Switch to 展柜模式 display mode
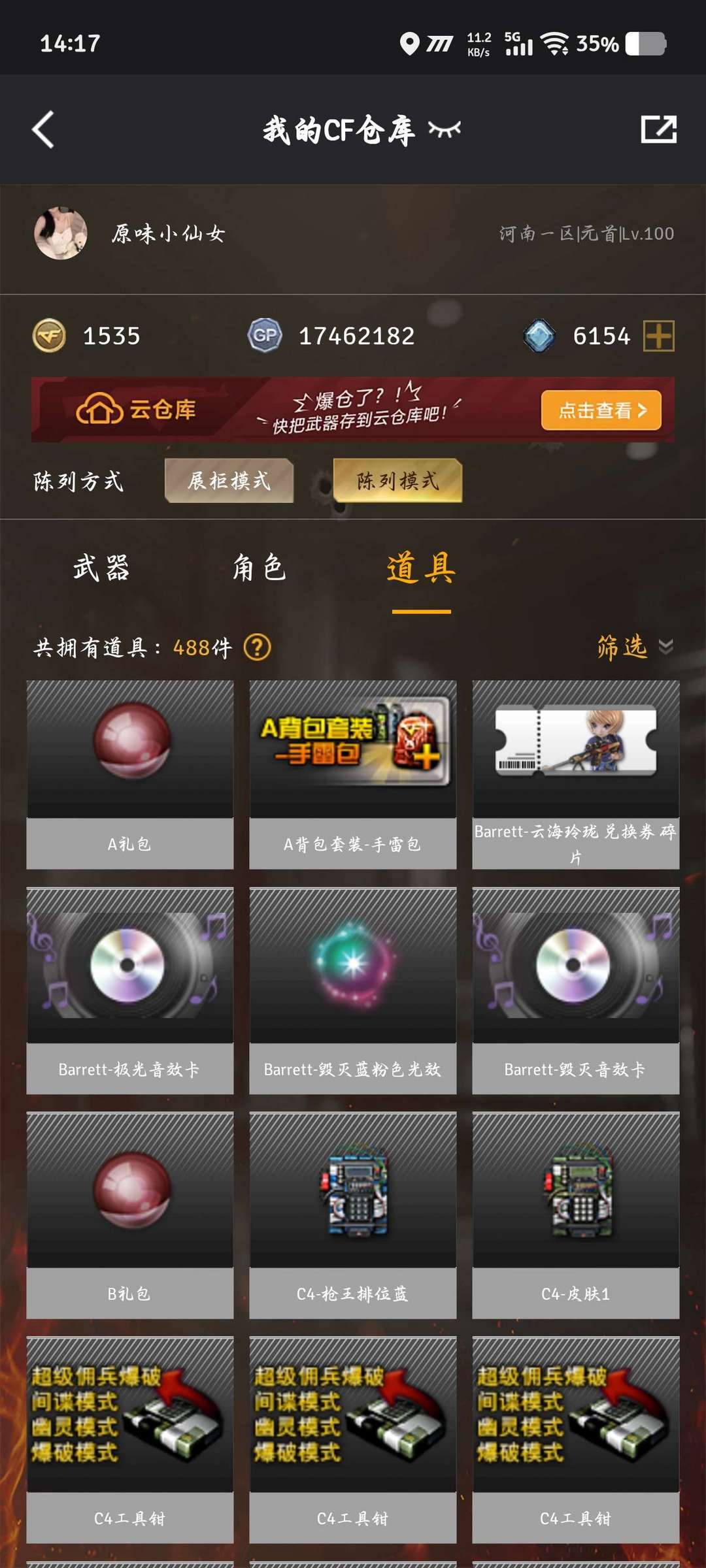Screen dimensions: 706x1568 pyautogui.click(x=229, y=481)
